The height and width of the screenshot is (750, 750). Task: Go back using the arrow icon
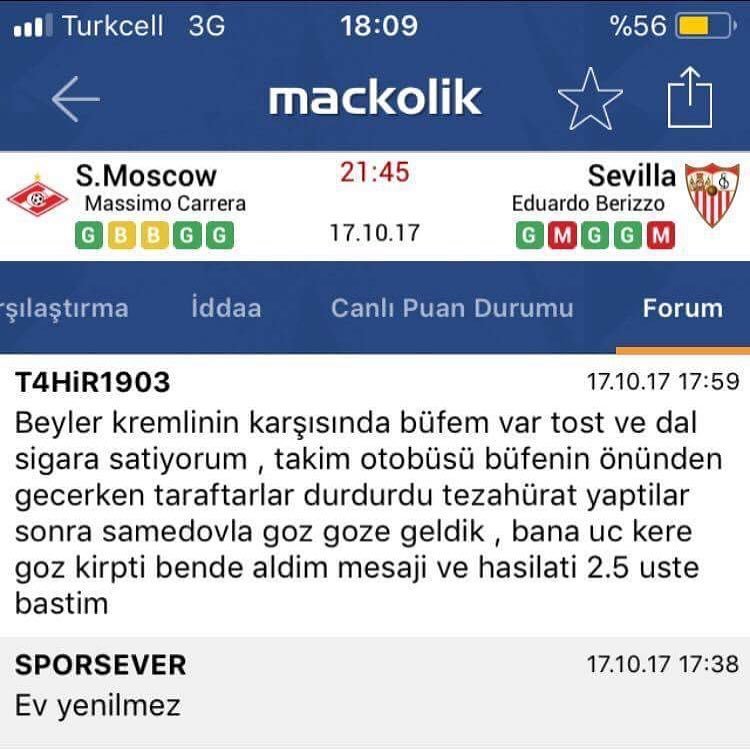coord(75,99)
